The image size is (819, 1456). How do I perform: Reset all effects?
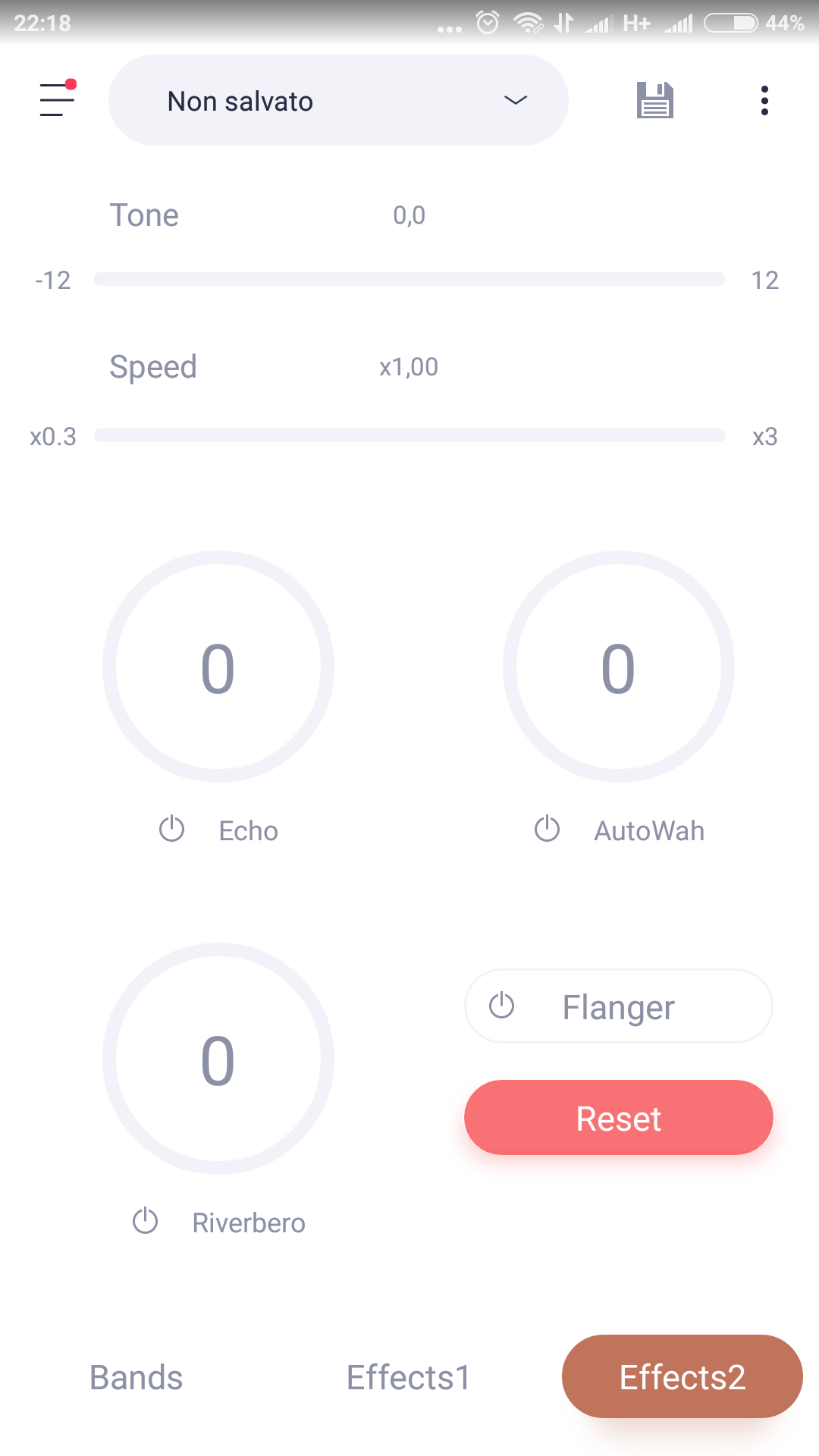(619, 1118)
